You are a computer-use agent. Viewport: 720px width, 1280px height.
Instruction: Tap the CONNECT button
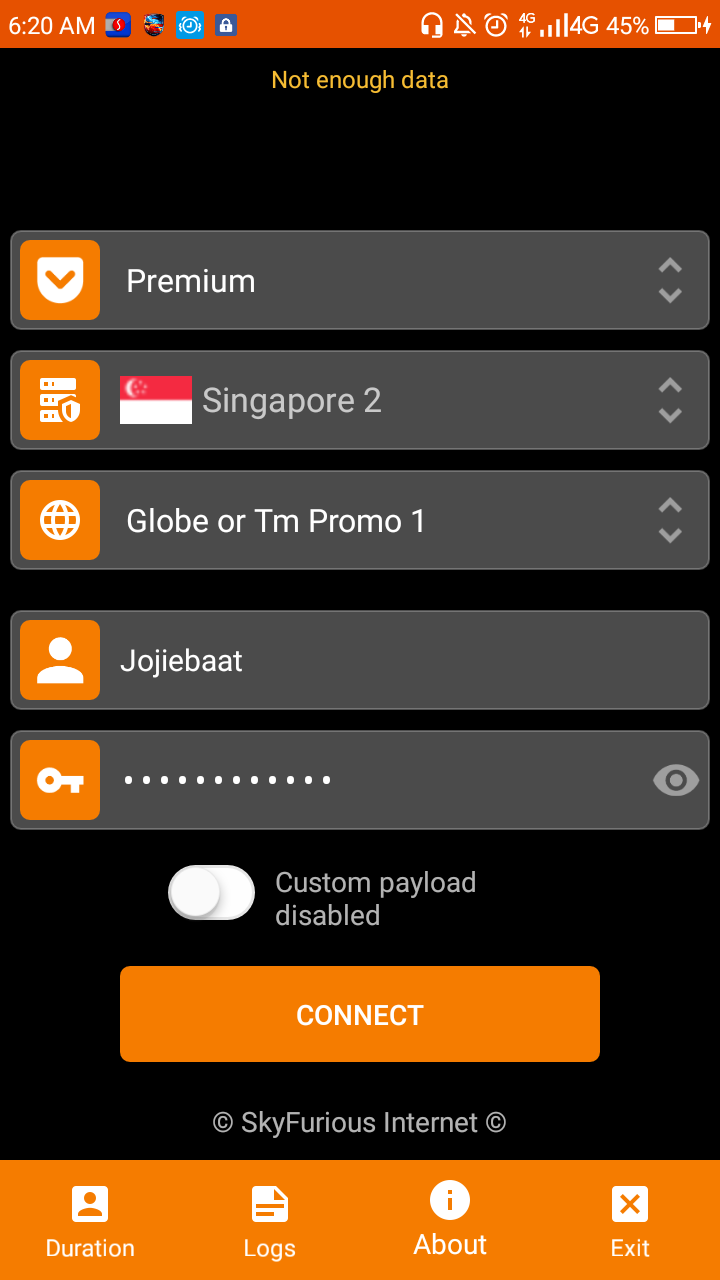360,1014
